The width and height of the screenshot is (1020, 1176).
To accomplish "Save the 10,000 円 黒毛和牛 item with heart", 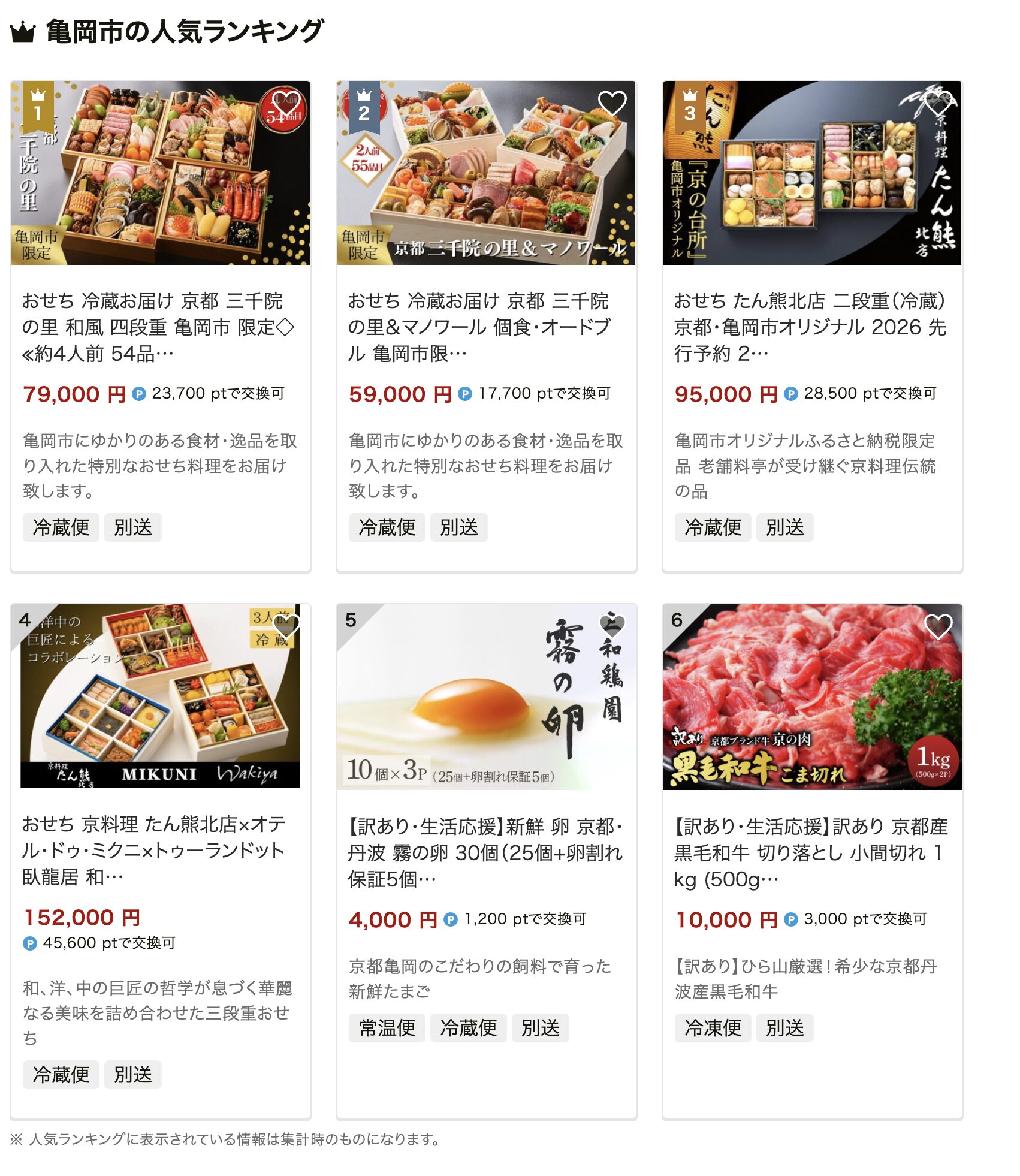I will point(938,626).
